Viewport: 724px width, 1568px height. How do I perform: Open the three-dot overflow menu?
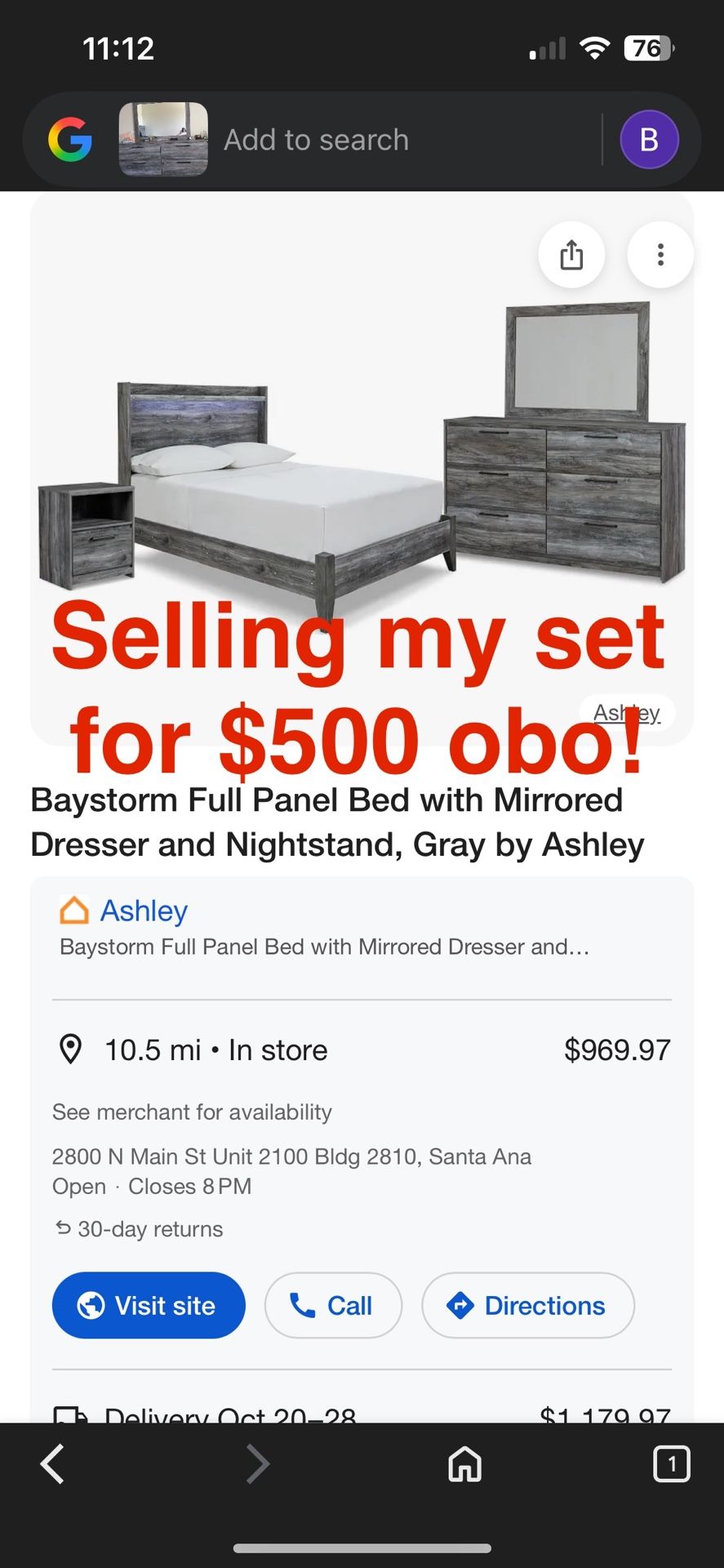(x=660, y=255)
